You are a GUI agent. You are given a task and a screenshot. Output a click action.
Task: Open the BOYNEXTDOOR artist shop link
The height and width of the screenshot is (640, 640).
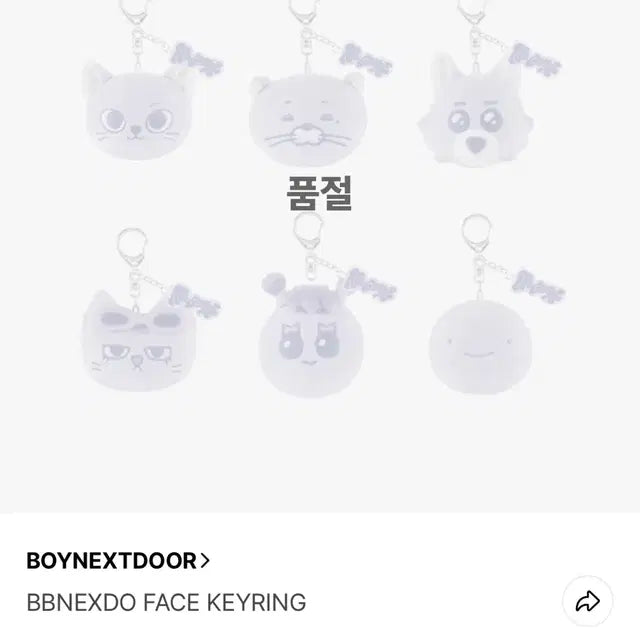pos(118,561)
